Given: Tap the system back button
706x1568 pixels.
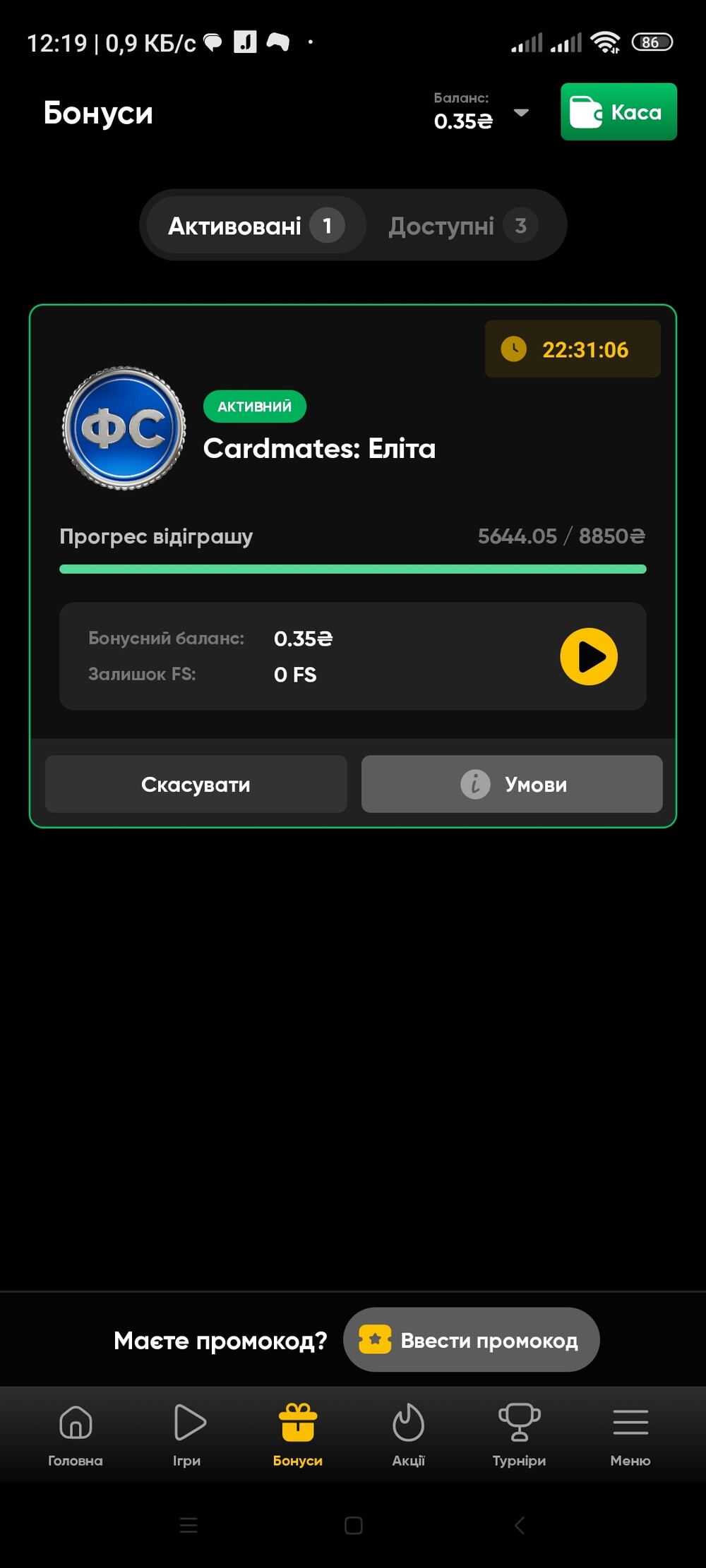Looking at the screenshot, I should (520, 1526).
